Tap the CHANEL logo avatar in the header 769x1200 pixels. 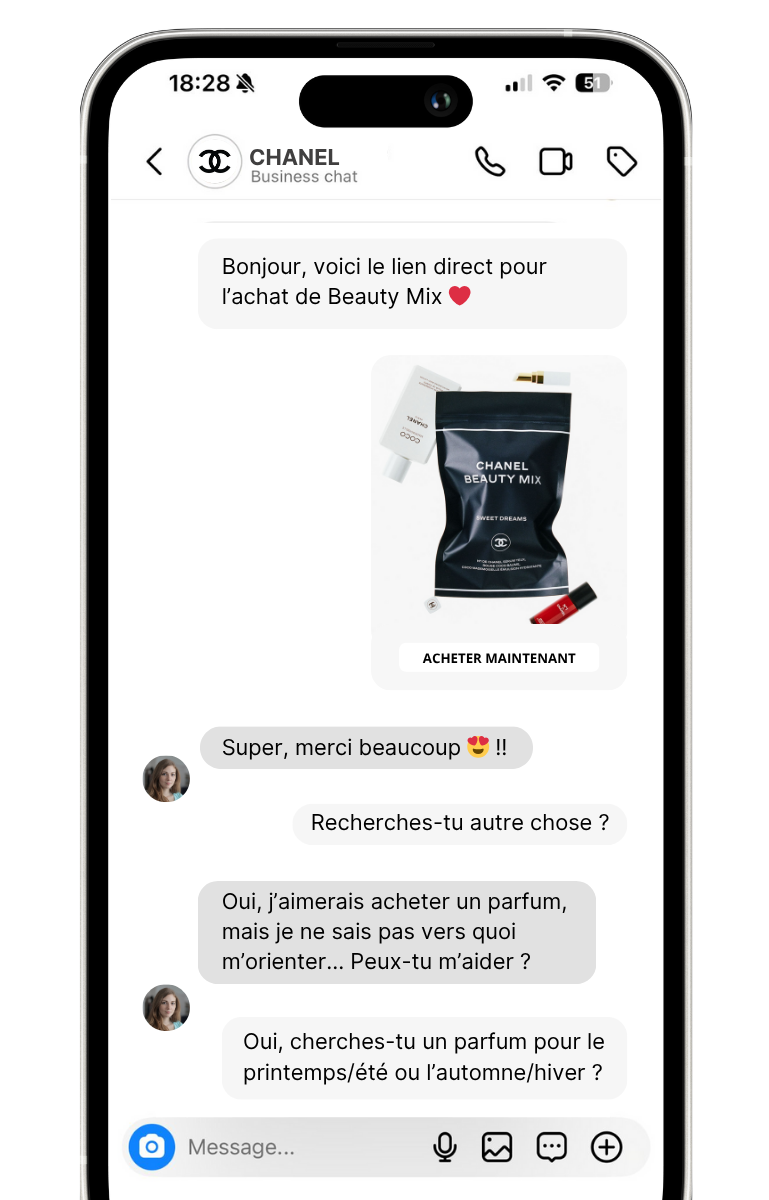click(x=214, y=160)
